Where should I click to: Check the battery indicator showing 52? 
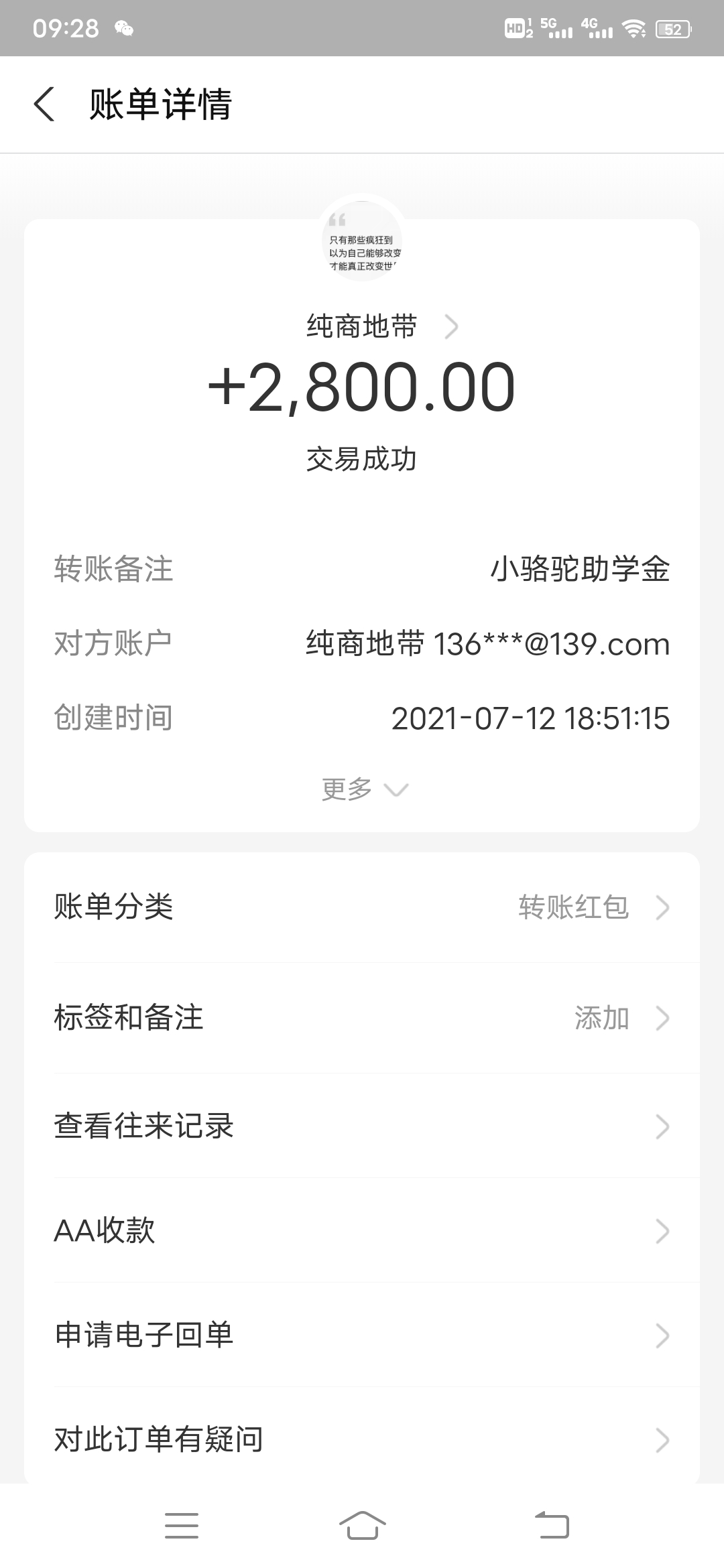(672, 28)
